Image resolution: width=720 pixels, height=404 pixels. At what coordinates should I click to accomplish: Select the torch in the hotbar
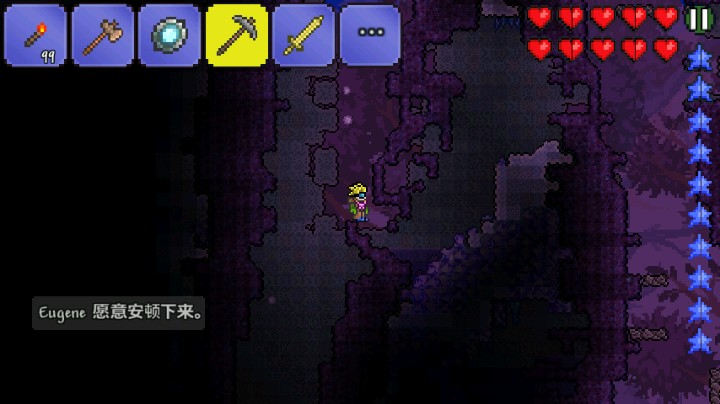pos(35,35)
